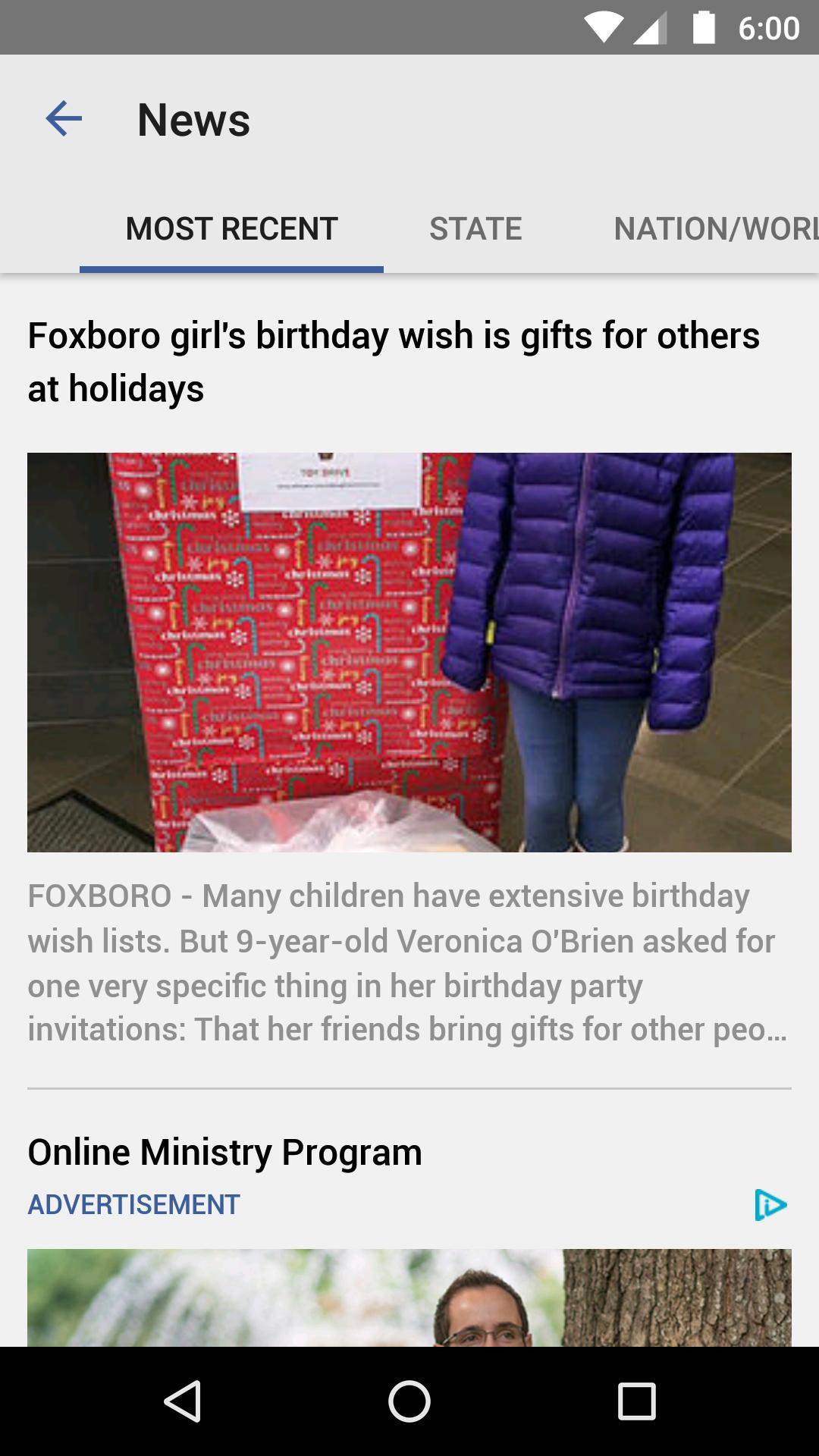Go back from the News screen

(64, 119)
